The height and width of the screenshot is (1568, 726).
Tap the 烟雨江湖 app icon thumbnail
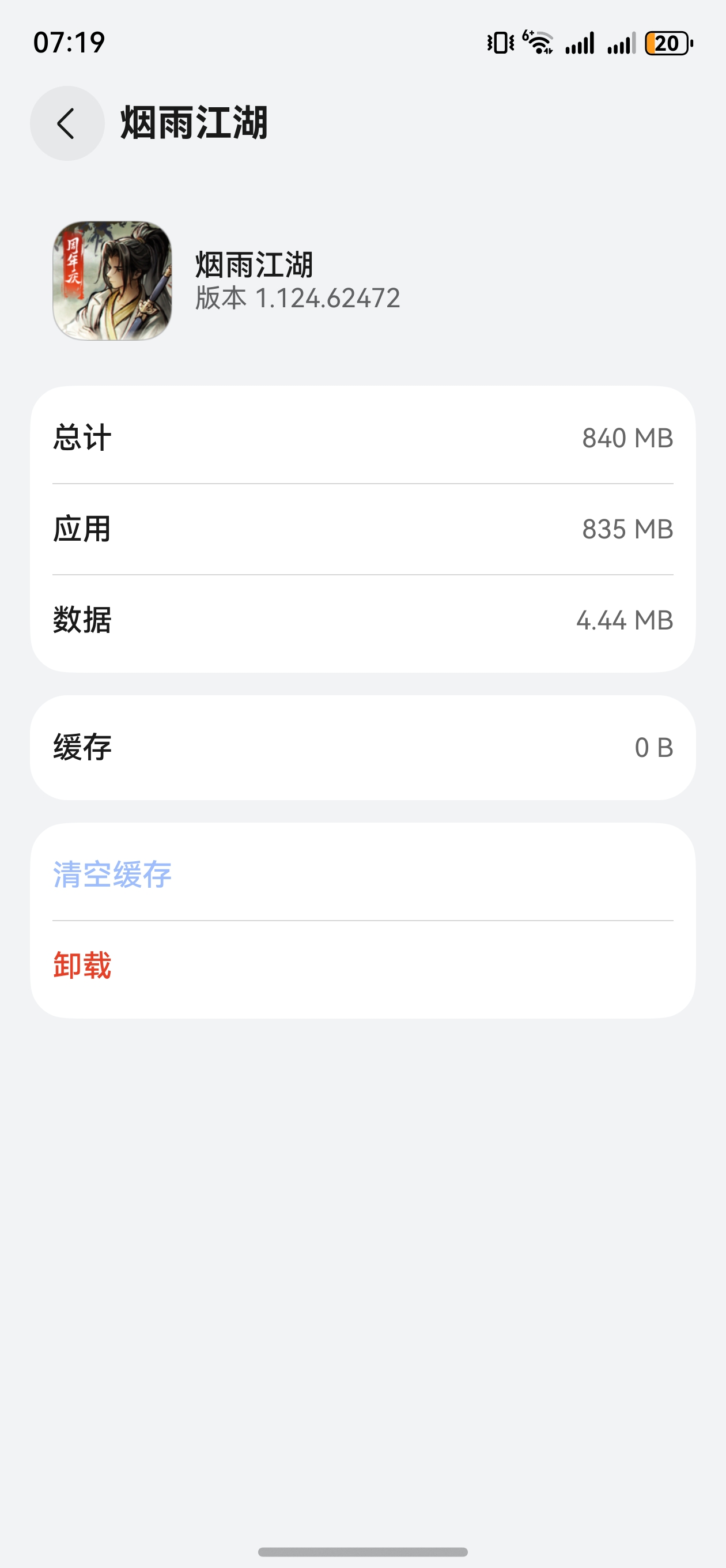tap(112, 282)
